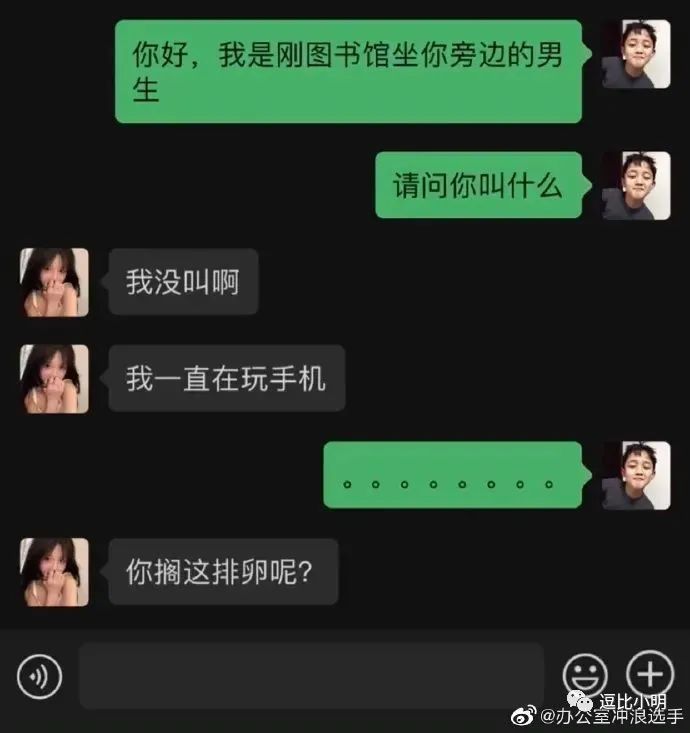Tap the message text field

tap(311, 676)
